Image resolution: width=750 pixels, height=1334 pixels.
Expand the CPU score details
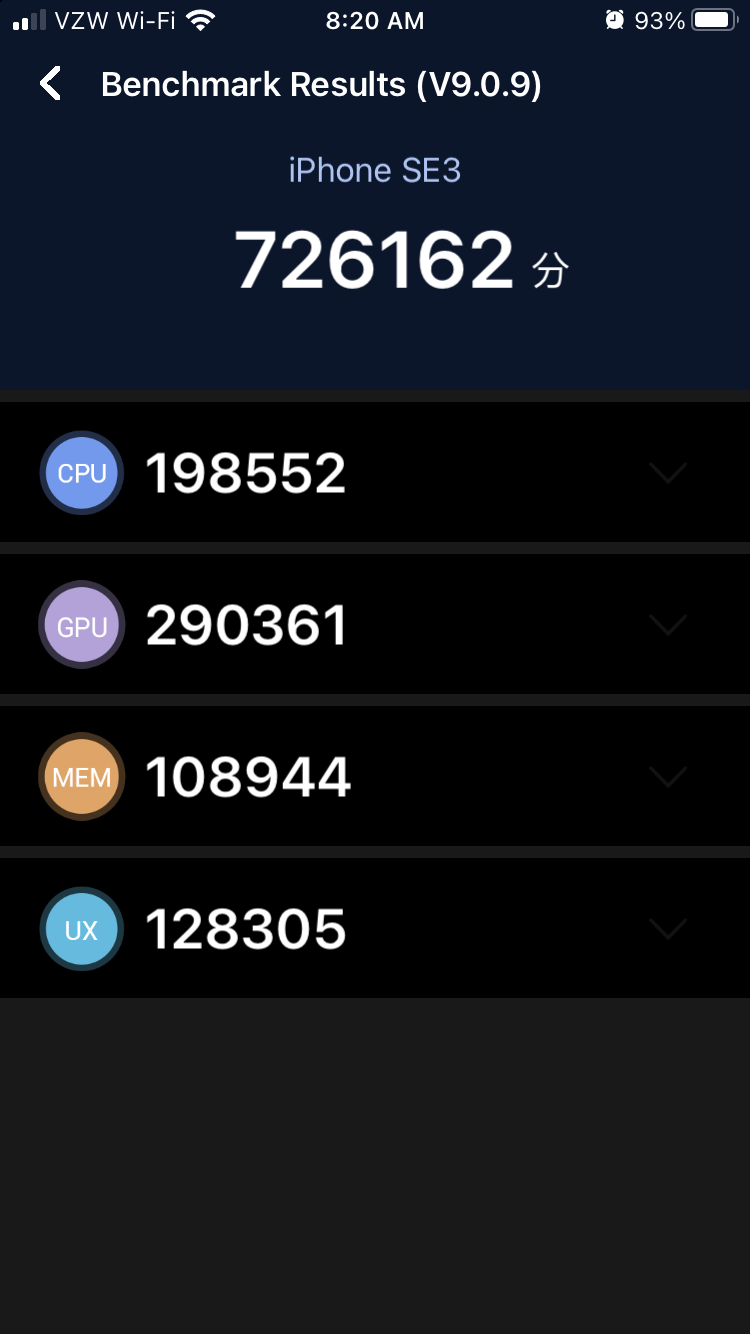pos(667,473)
